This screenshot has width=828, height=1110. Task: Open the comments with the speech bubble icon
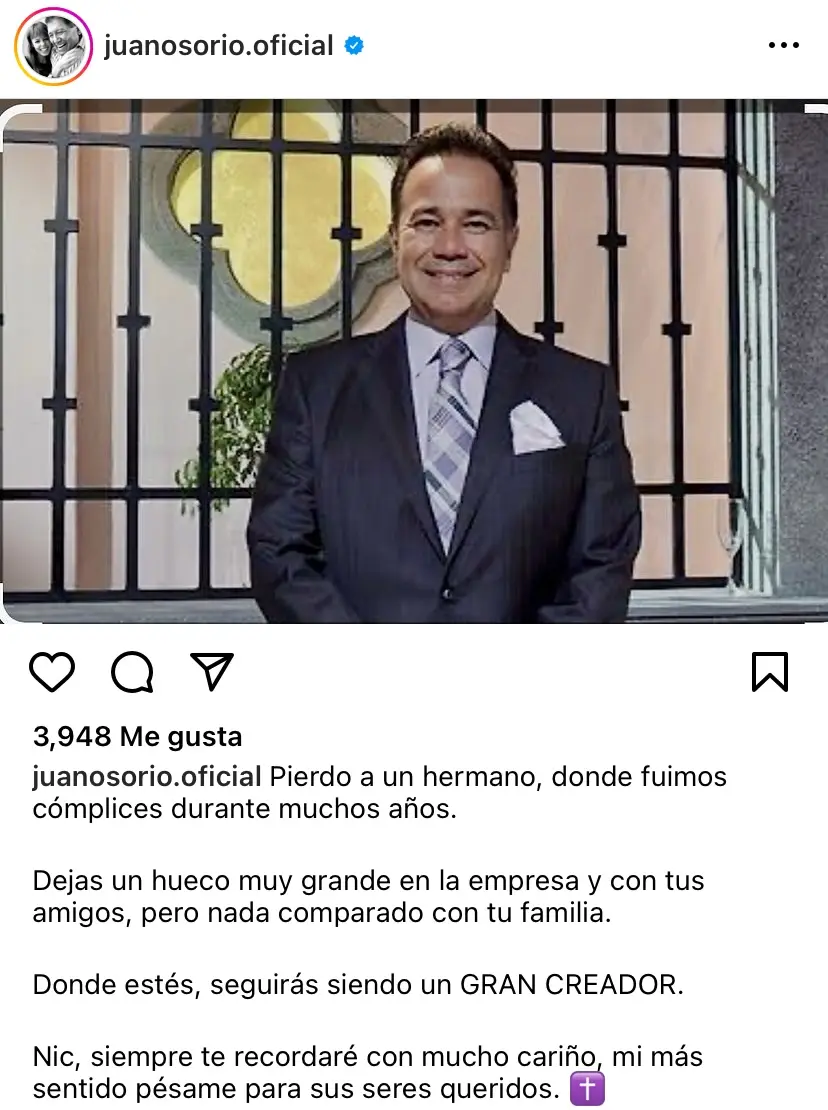[x=131, y=671]
